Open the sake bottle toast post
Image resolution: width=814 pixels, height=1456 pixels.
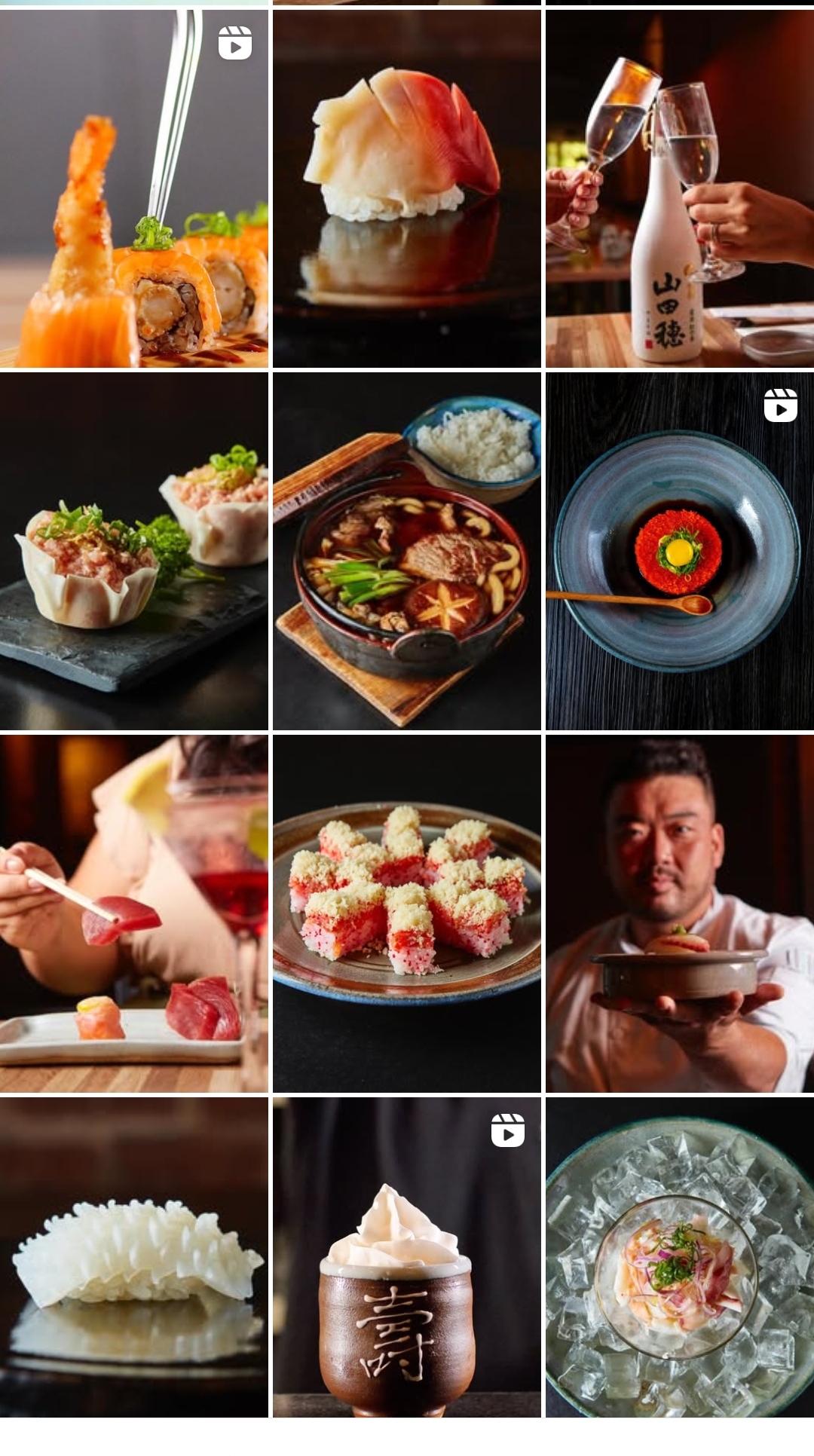680,188
